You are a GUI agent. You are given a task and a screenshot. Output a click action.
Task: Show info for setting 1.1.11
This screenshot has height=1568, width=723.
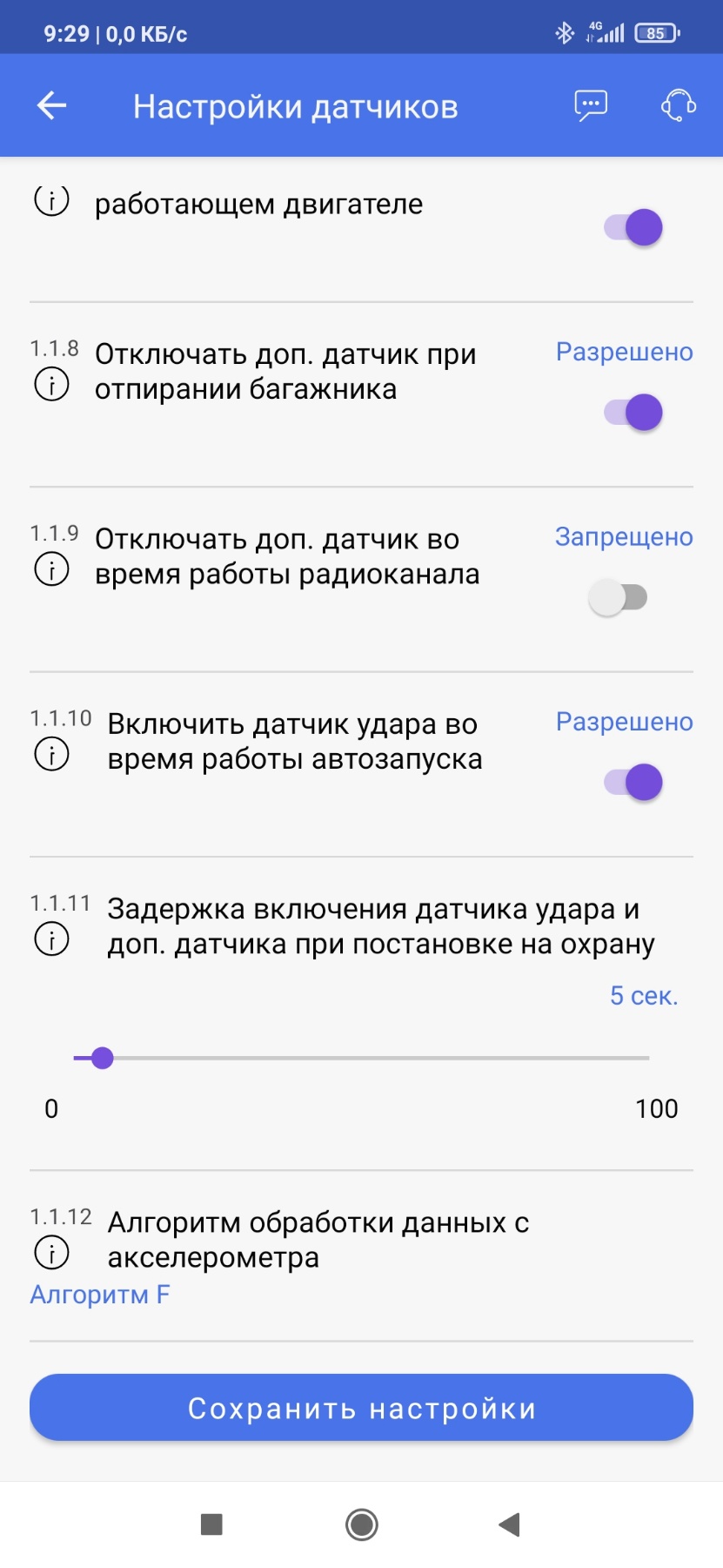coord(51,939)
